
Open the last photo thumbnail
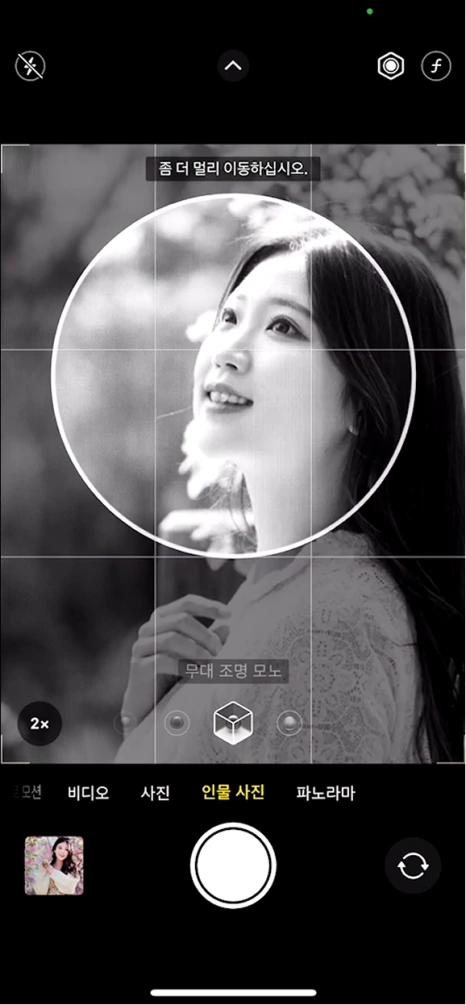(54, 865)
